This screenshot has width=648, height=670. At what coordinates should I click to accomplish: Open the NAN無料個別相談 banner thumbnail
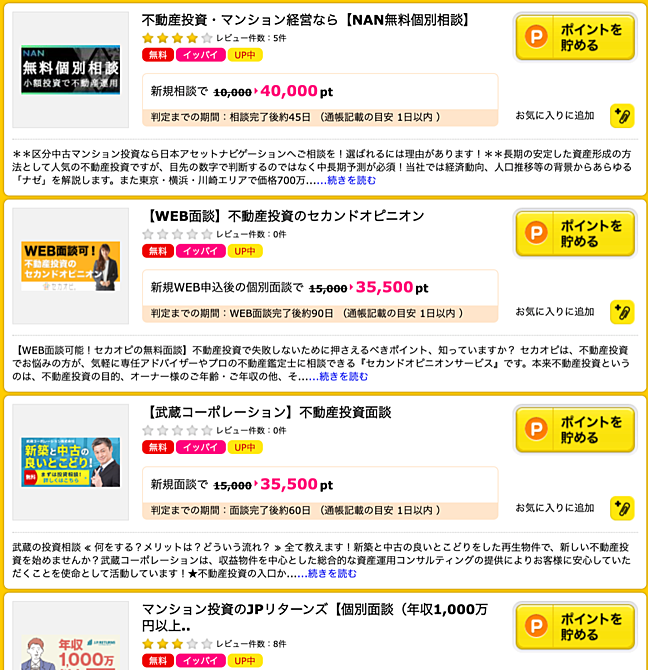(x=71, y=70)
